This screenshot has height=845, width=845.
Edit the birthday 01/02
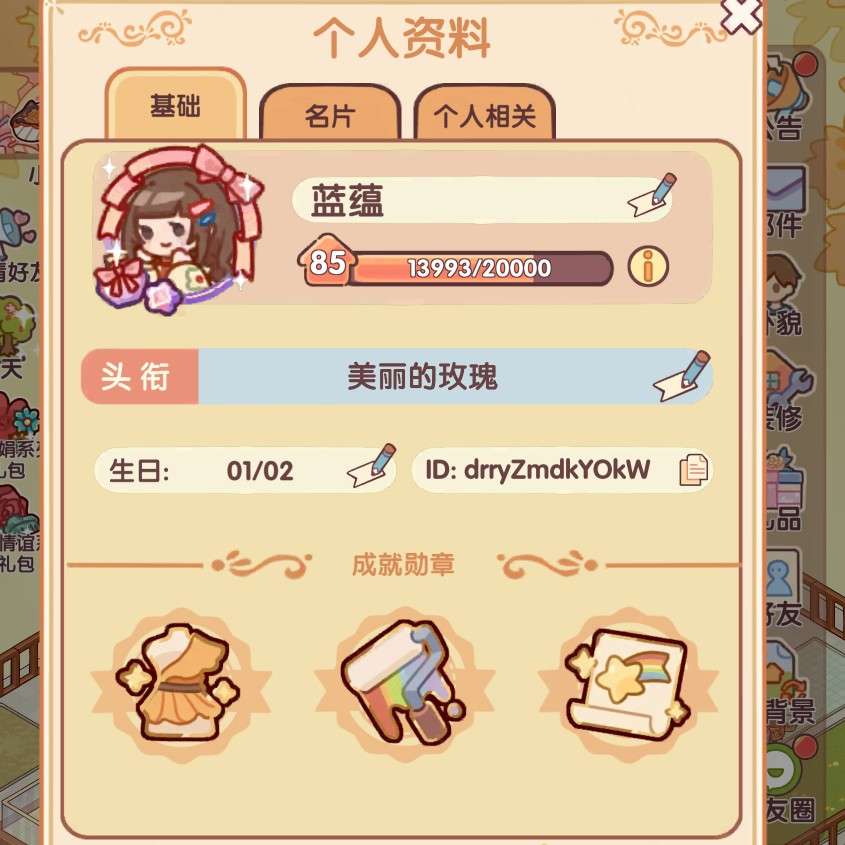(x=372, y=467)
